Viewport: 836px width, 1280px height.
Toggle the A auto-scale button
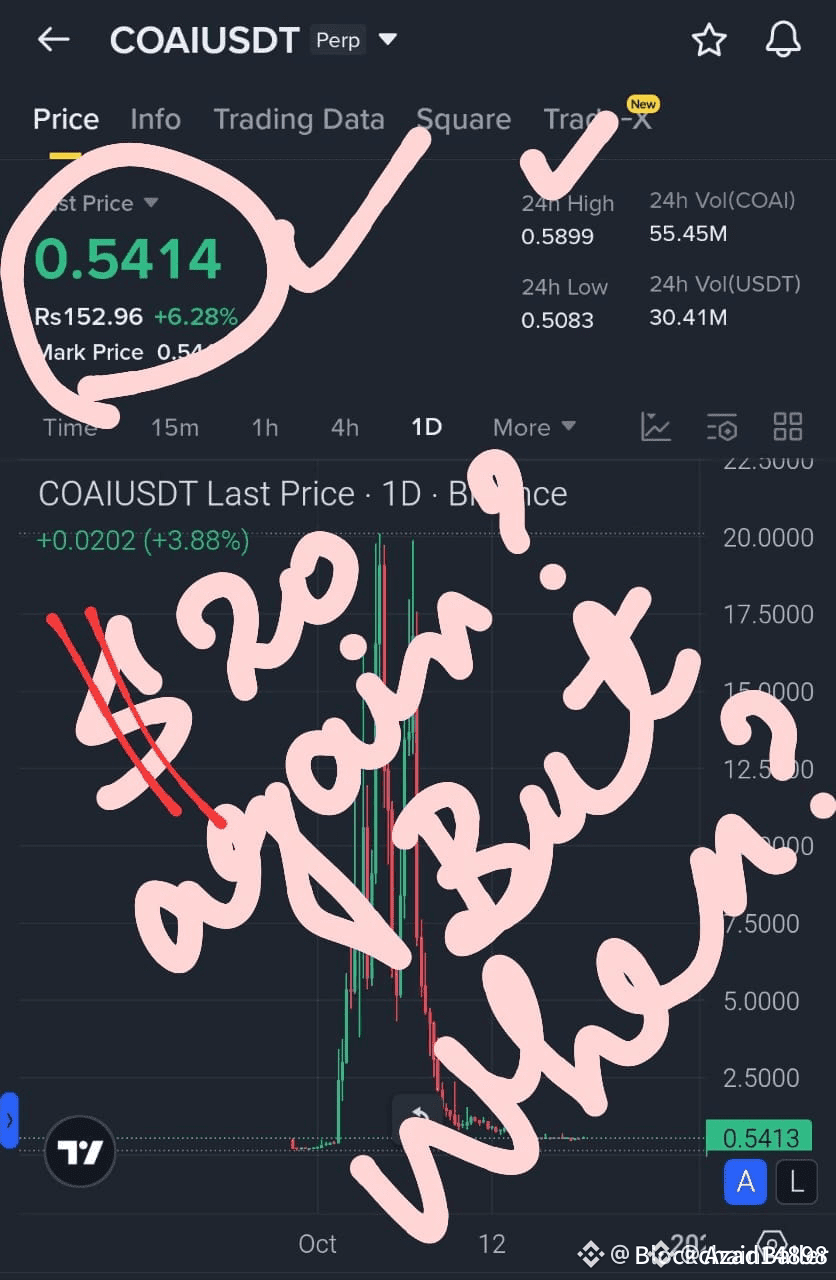click(745, 1182)
